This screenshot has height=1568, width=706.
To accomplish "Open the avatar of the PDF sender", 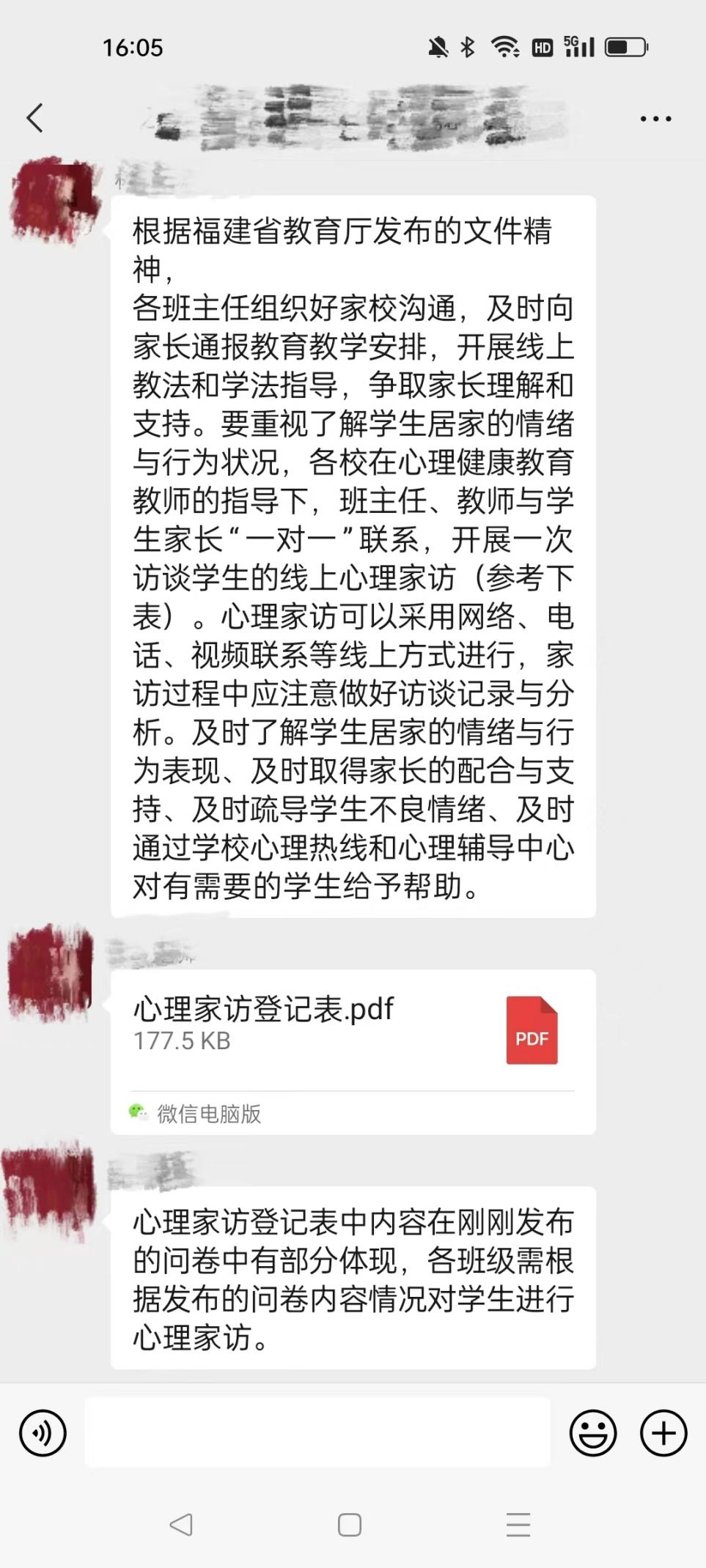I will [50, 972].
